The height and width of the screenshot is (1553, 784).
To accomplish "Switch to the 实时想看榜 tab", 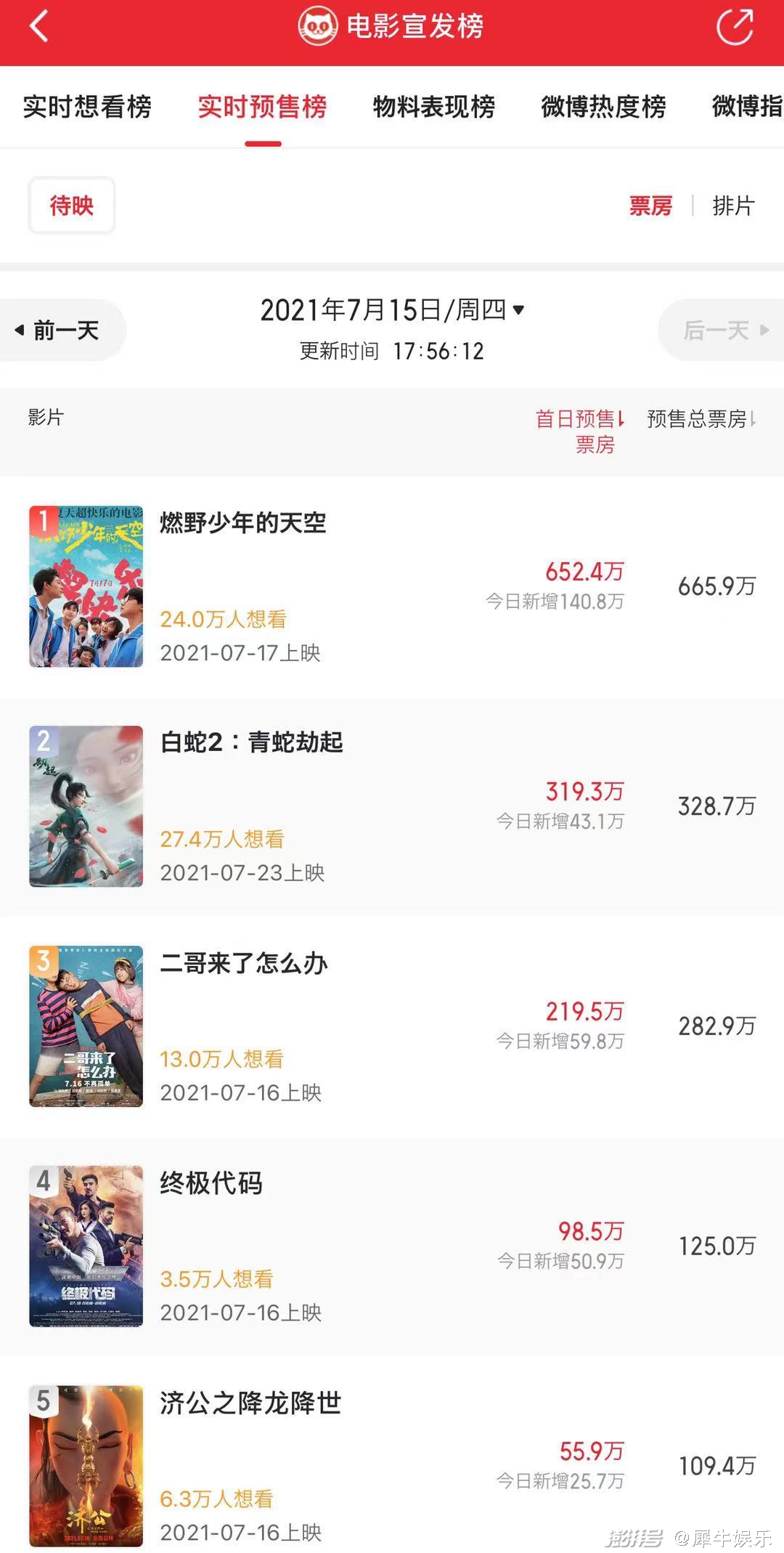I will pyautogui.click(x=87, y=107).
